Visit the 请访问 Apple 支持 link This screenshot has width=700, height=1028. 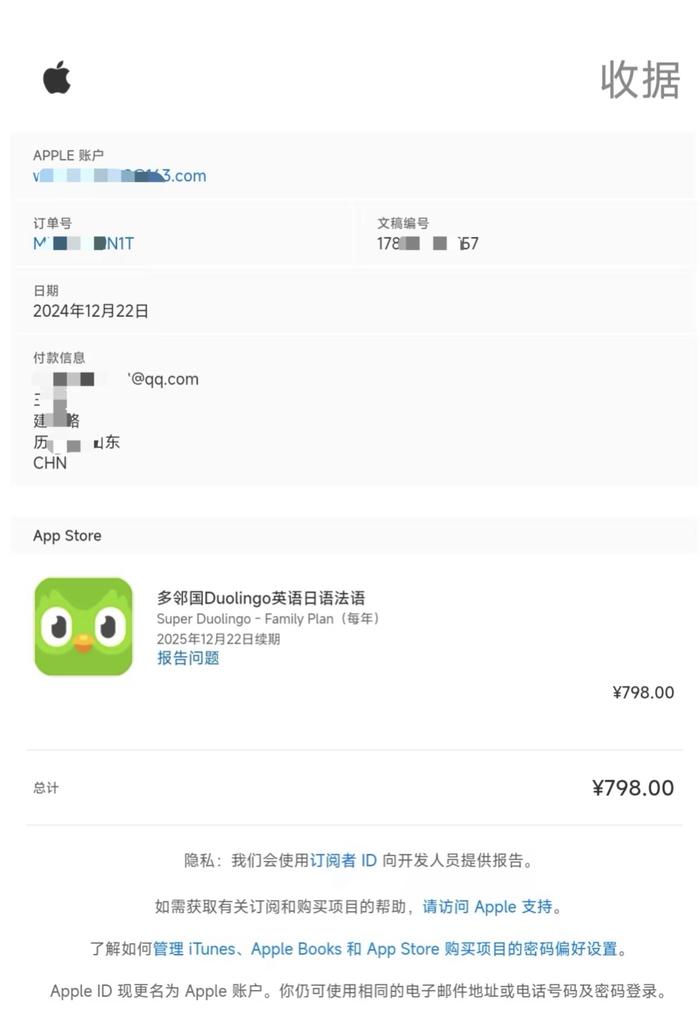[x=487, y=907]
